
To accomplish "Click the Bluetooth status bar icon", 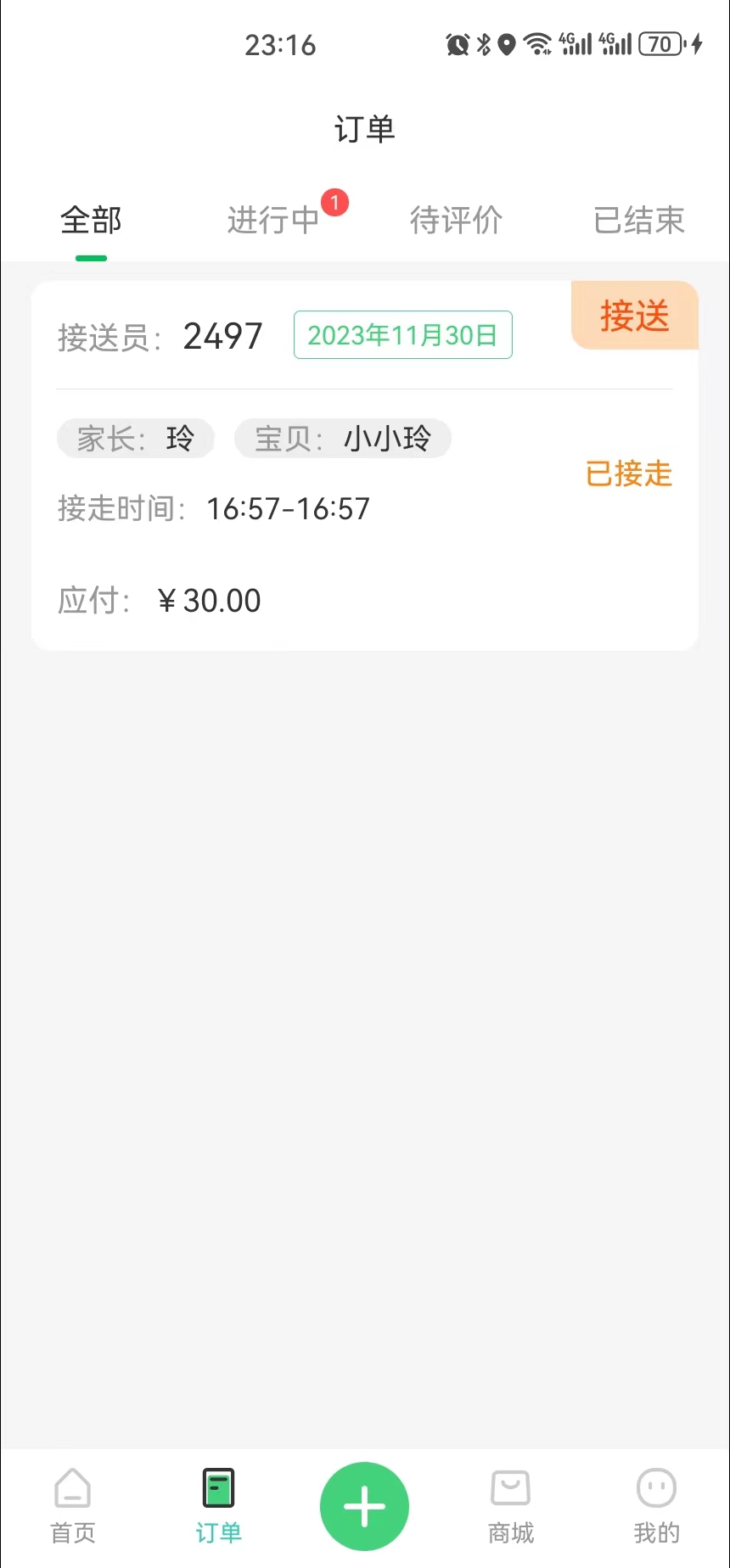I will tap(483, 44).
